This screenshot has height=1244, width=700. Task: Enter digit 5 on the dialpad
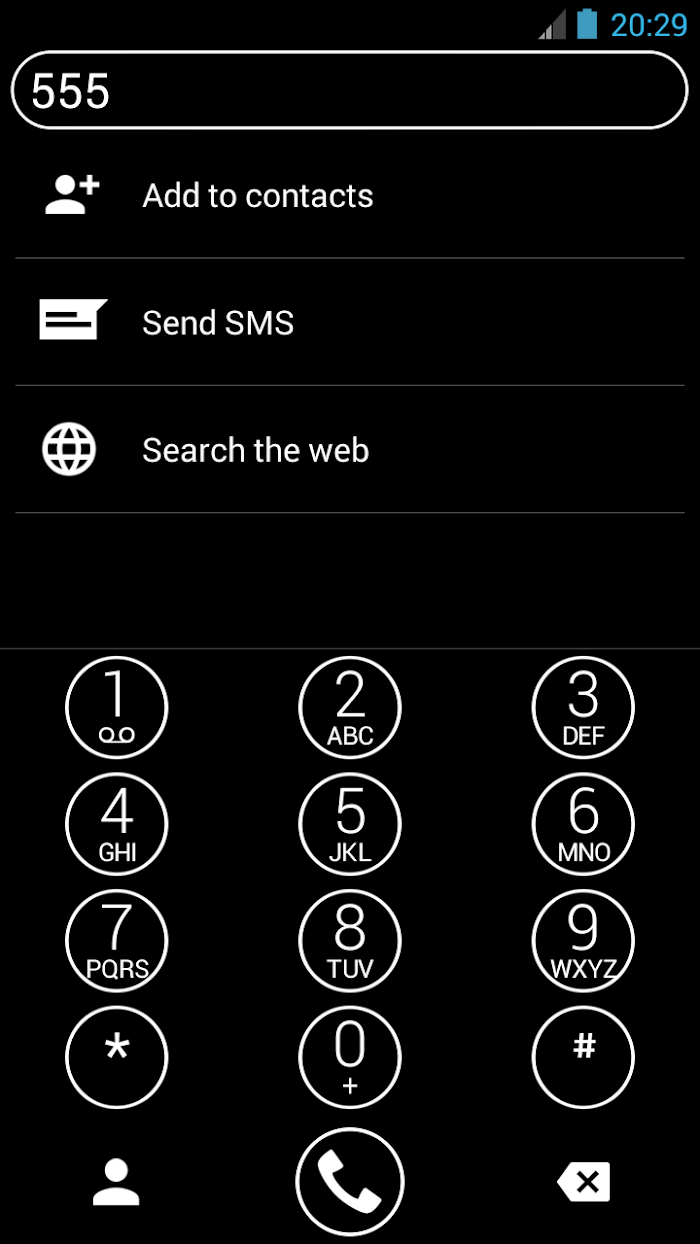click(350, 825)
